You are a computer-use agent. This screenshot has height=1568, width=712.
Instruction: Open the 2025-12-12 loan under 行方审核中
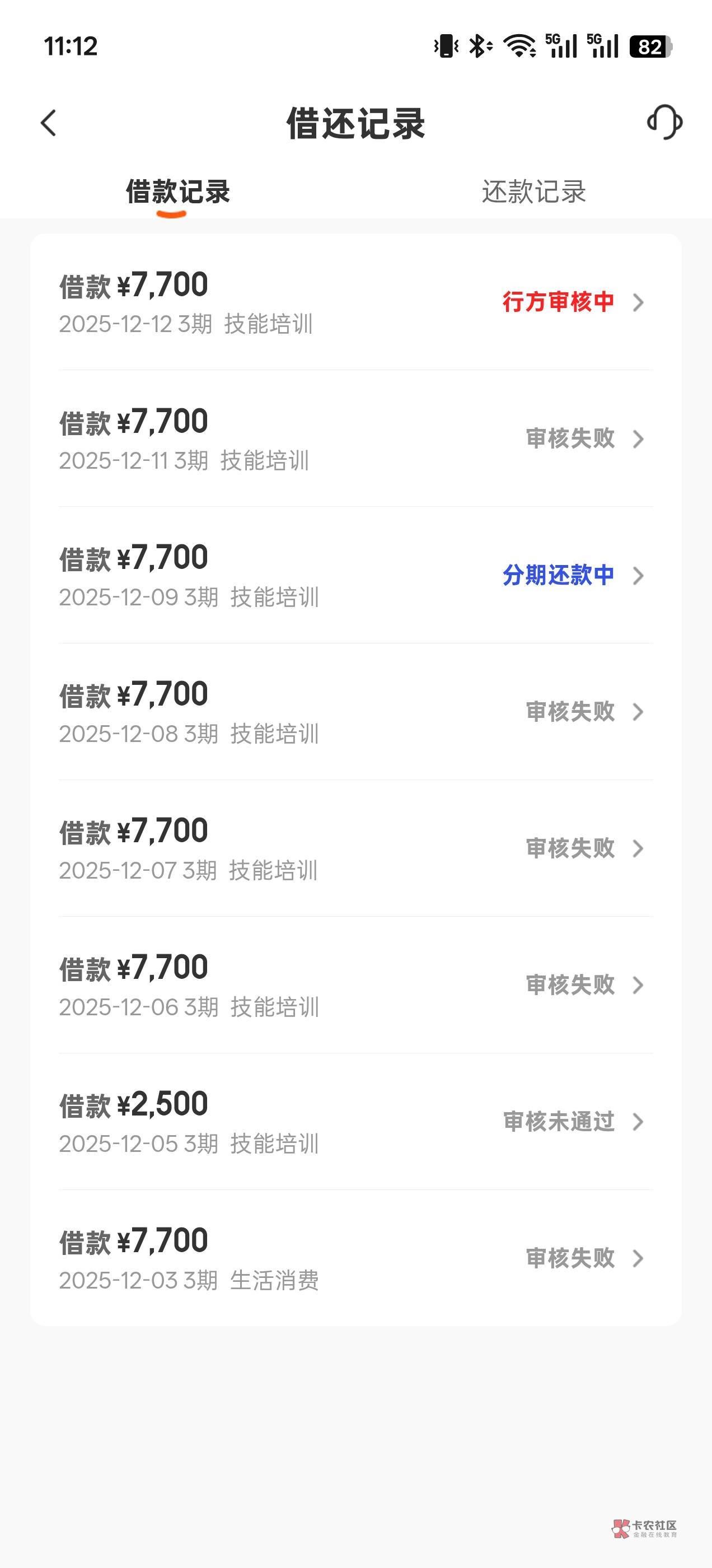pos(355,302)
